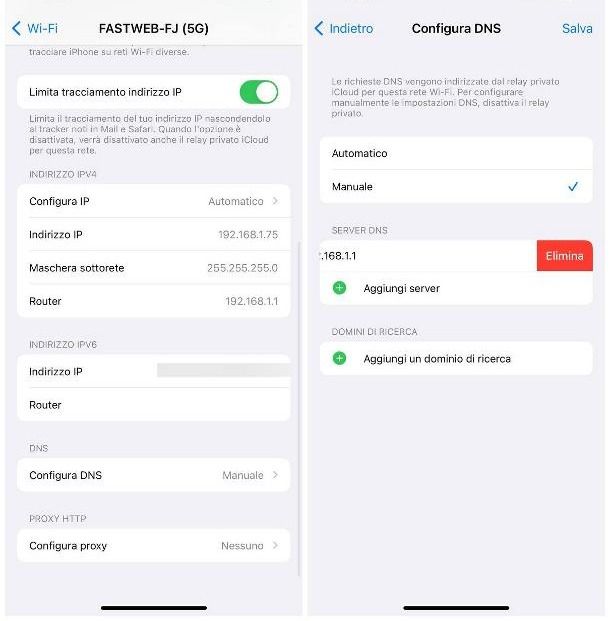Image resolution: width=610 pixels, height=621 pixels.
Task: Add a server with Aggiungi server
Action: (x=400, y=288)
